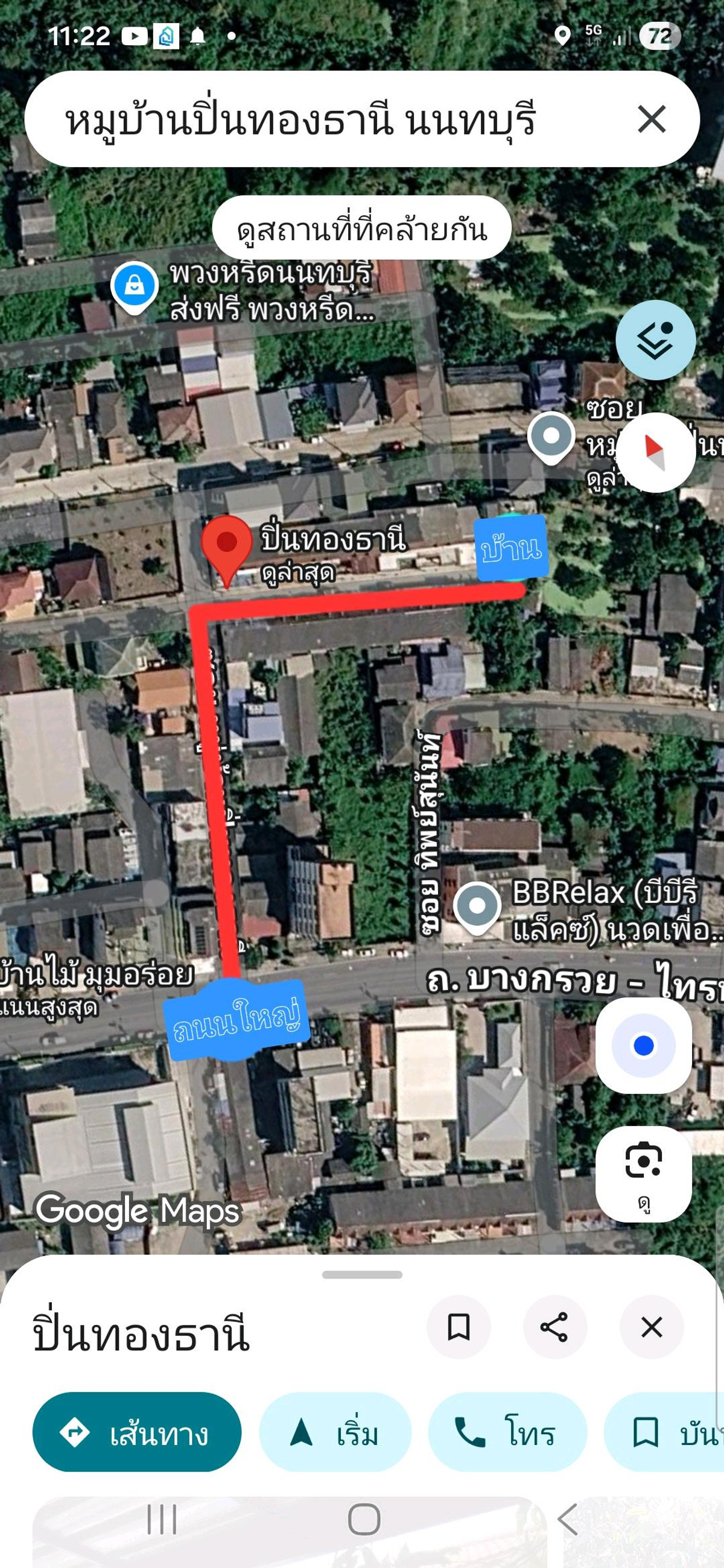This screenshot has height=1568, width=724.
Task: Go back using system back button
Action: coord(568,1519)
